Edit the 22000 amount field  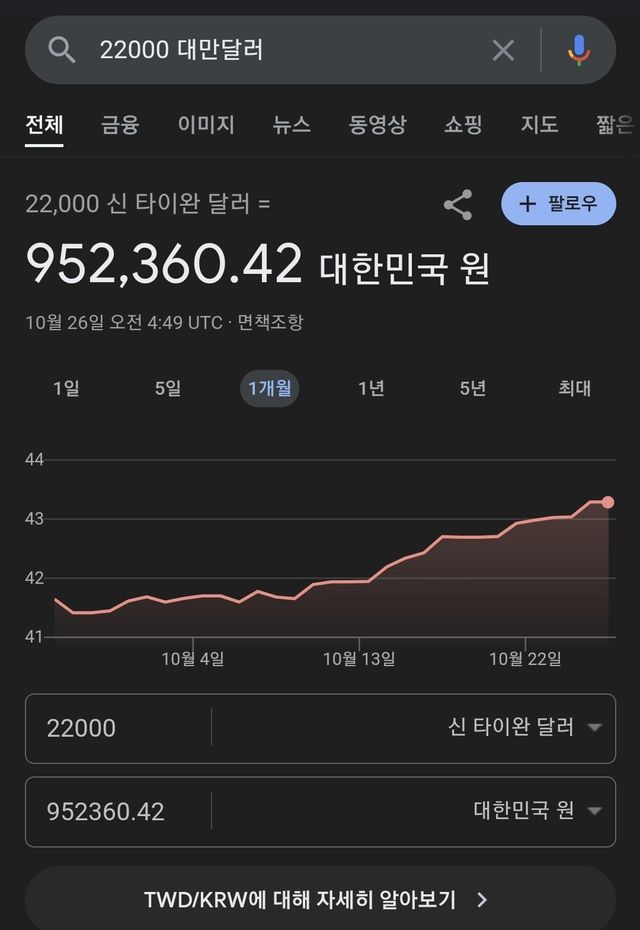coord(118,728)
